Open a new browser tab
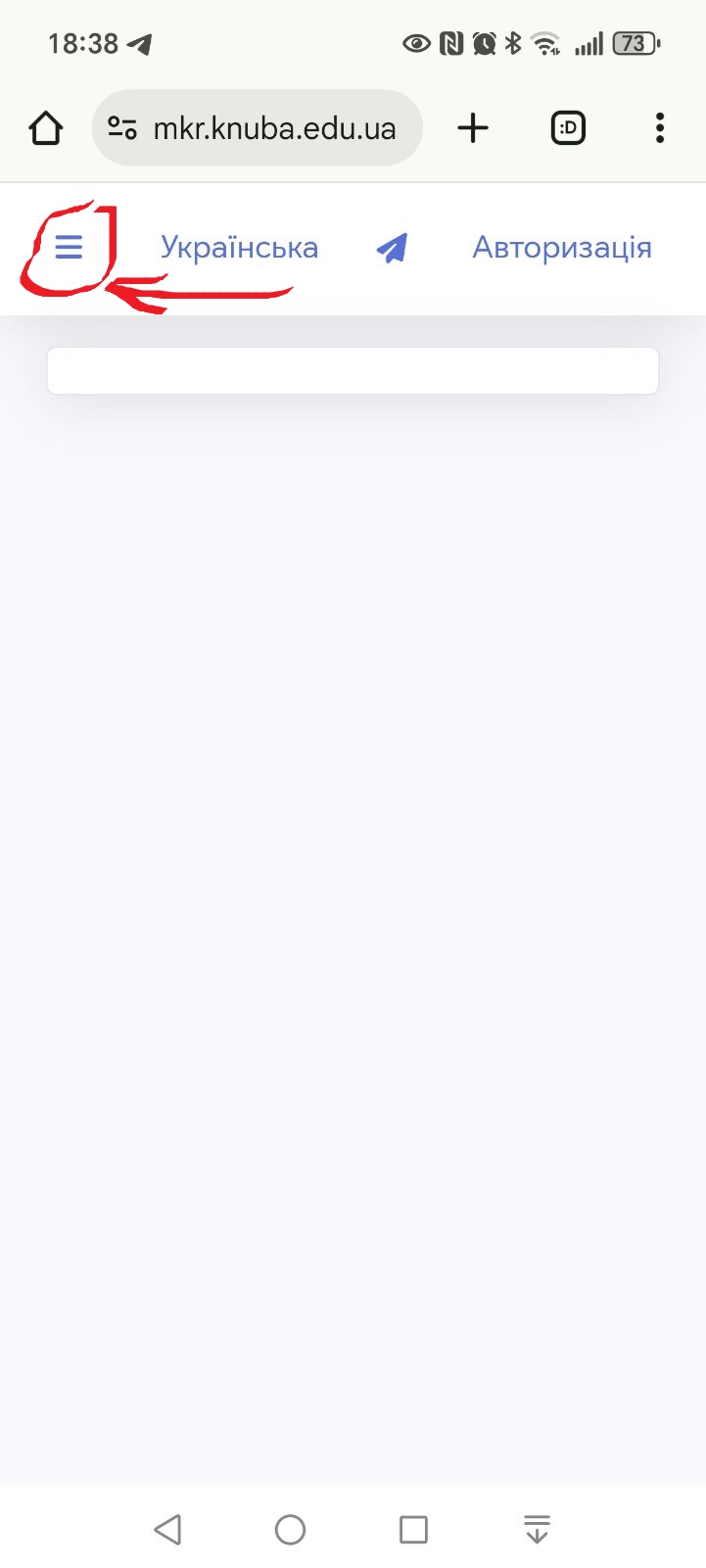This screenshot has width=706, height=1568. pos(473,128)
